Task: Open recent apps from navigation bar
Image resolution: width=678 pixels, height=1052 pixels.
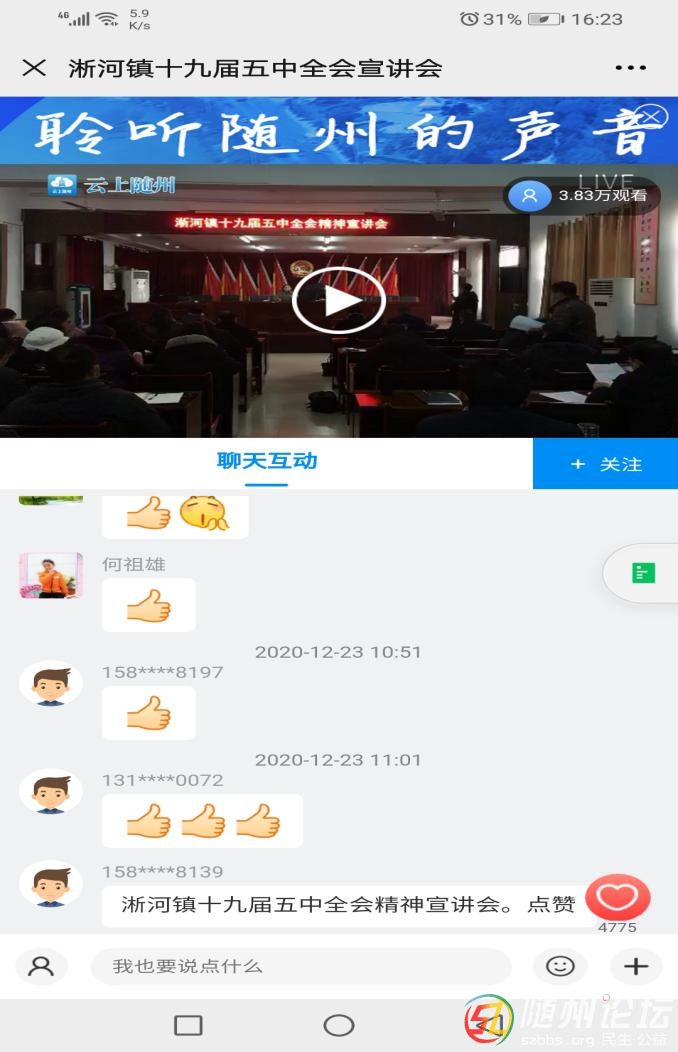Action: [x=188, y=1025]
